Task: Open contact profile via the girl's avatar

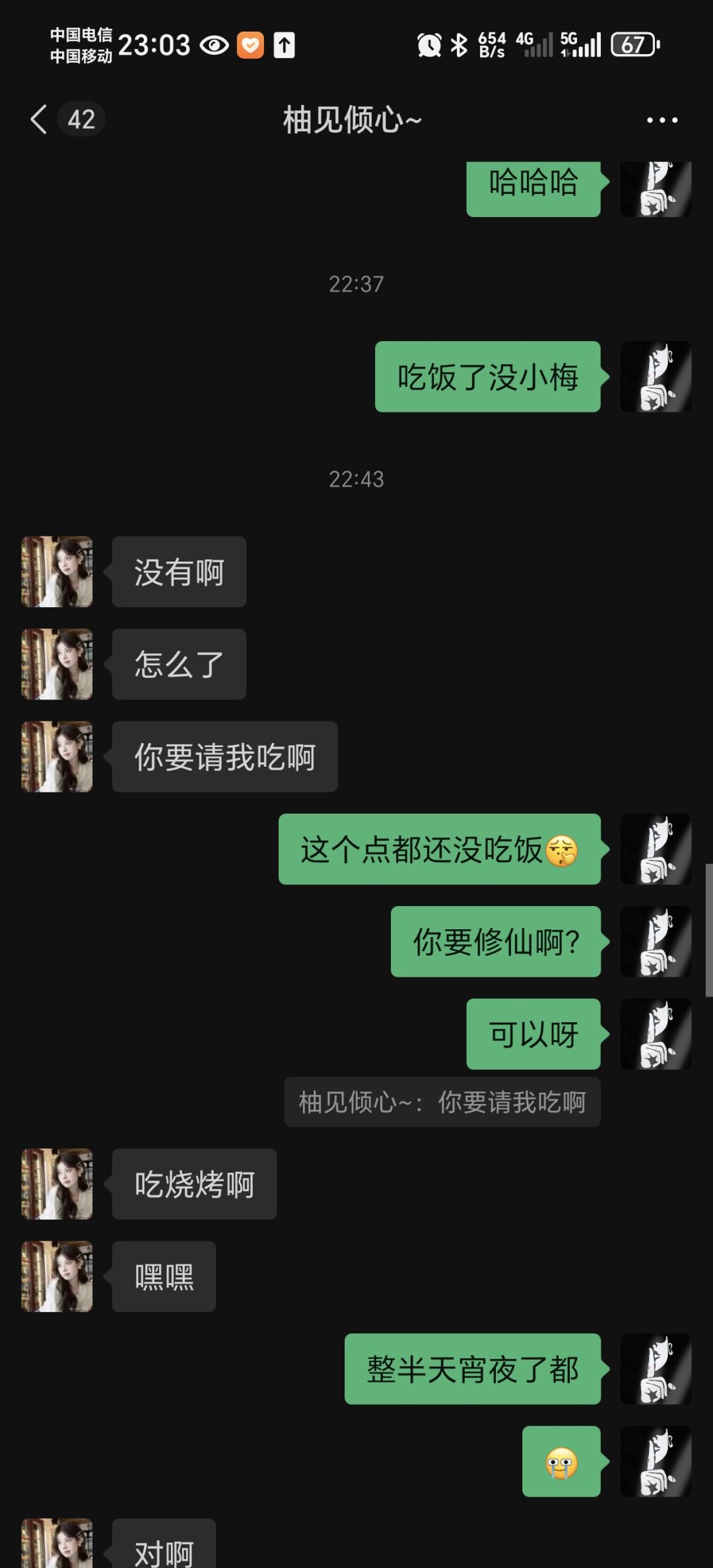Action: point(57,572)
